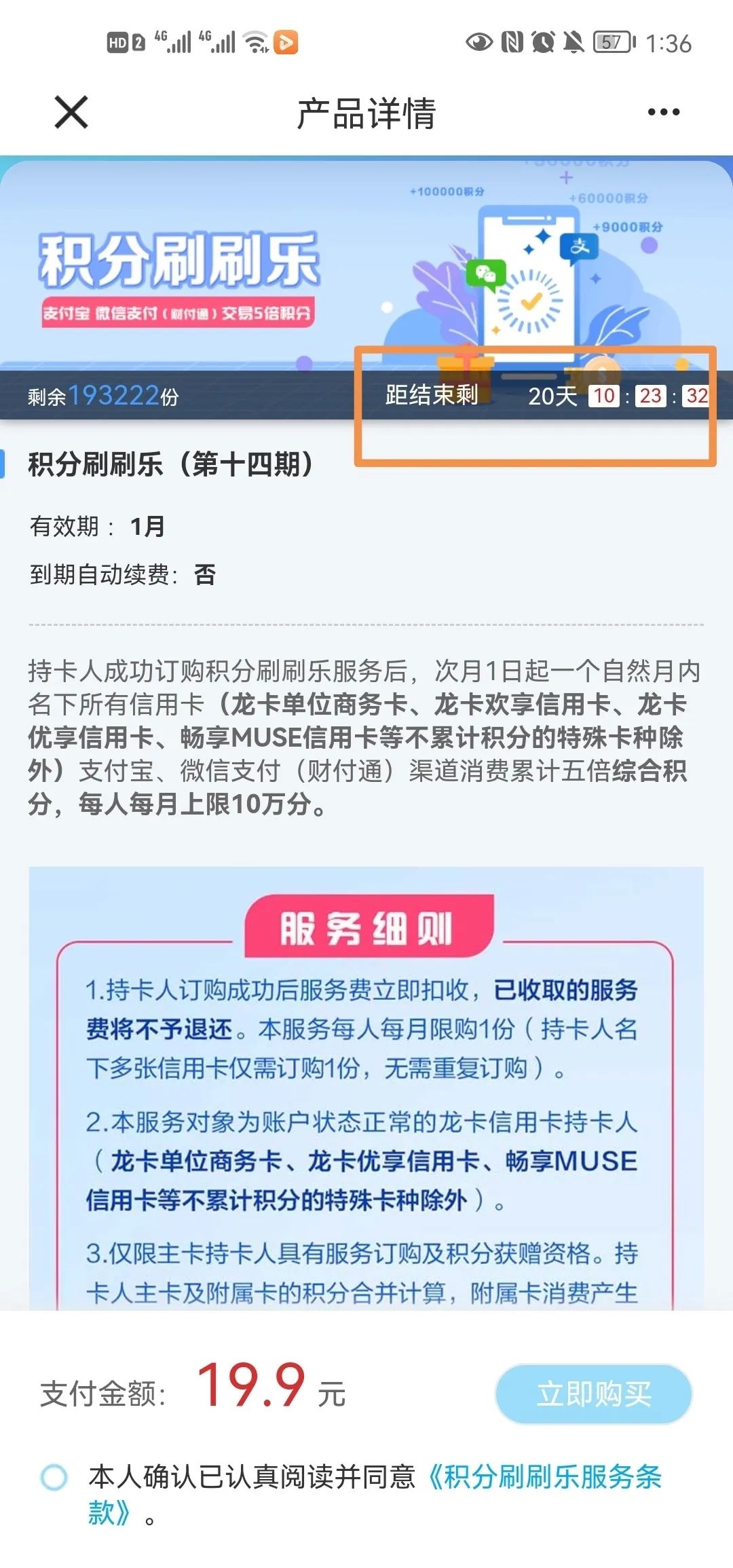Check the agreement confirmation circle
The image size is (733, 1568).
[x=54, y=1477]
